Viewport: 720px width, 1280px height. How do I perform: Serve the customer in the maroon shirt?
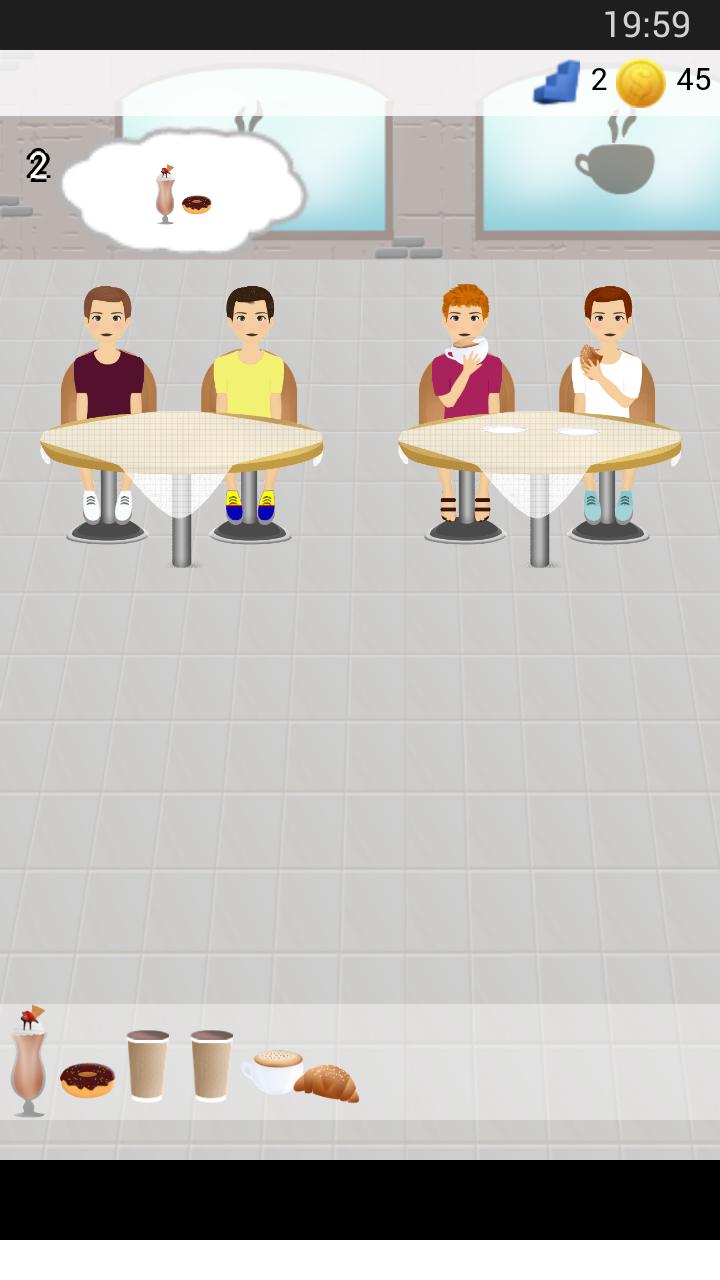click(x=107, y=360)
